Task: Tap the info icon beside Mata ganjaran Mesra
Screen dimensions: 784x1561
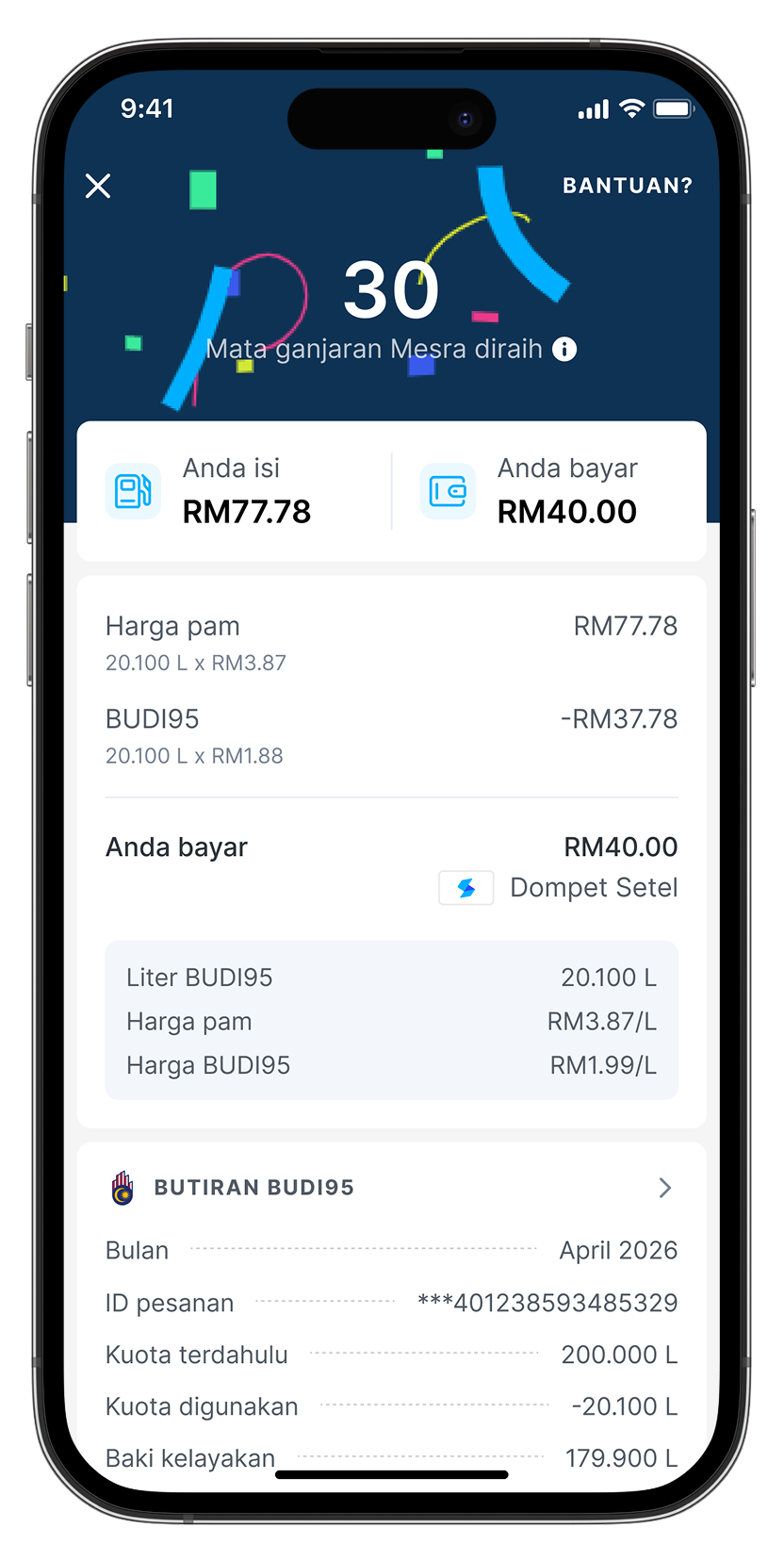Action: (564, 349)
